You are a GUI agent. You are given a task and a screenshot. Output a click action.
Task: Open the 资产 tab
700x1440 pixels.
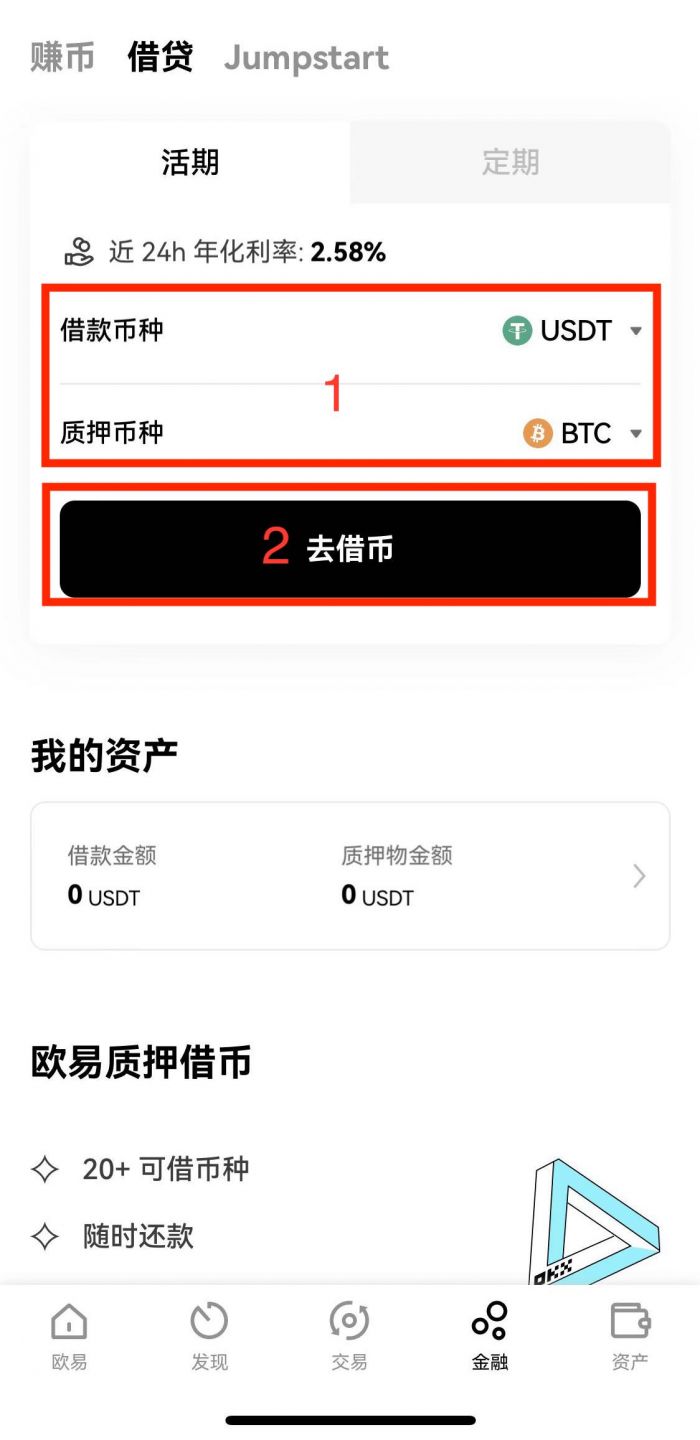point(630,1335)
